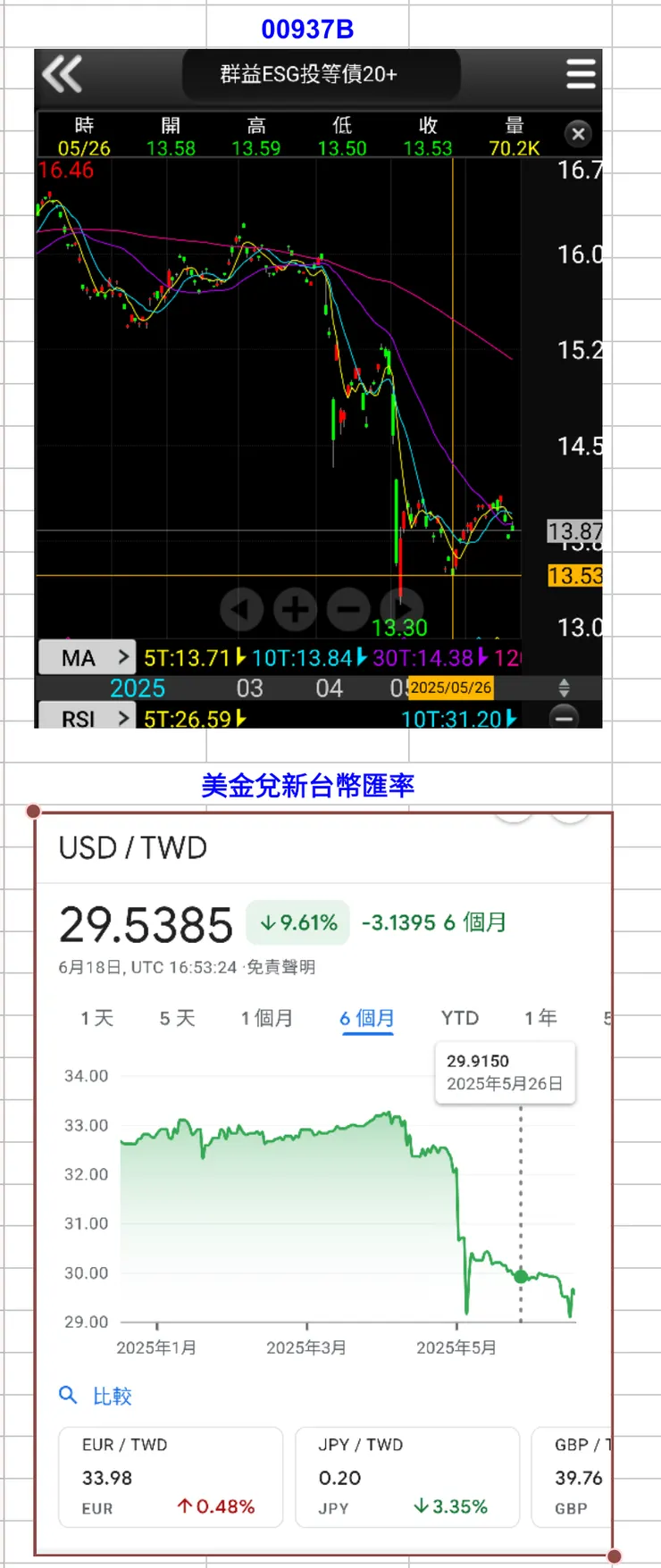
Task: Click the right arrow to advance the chart cursor
Action: pyautogui.click(x=402, y=609)
